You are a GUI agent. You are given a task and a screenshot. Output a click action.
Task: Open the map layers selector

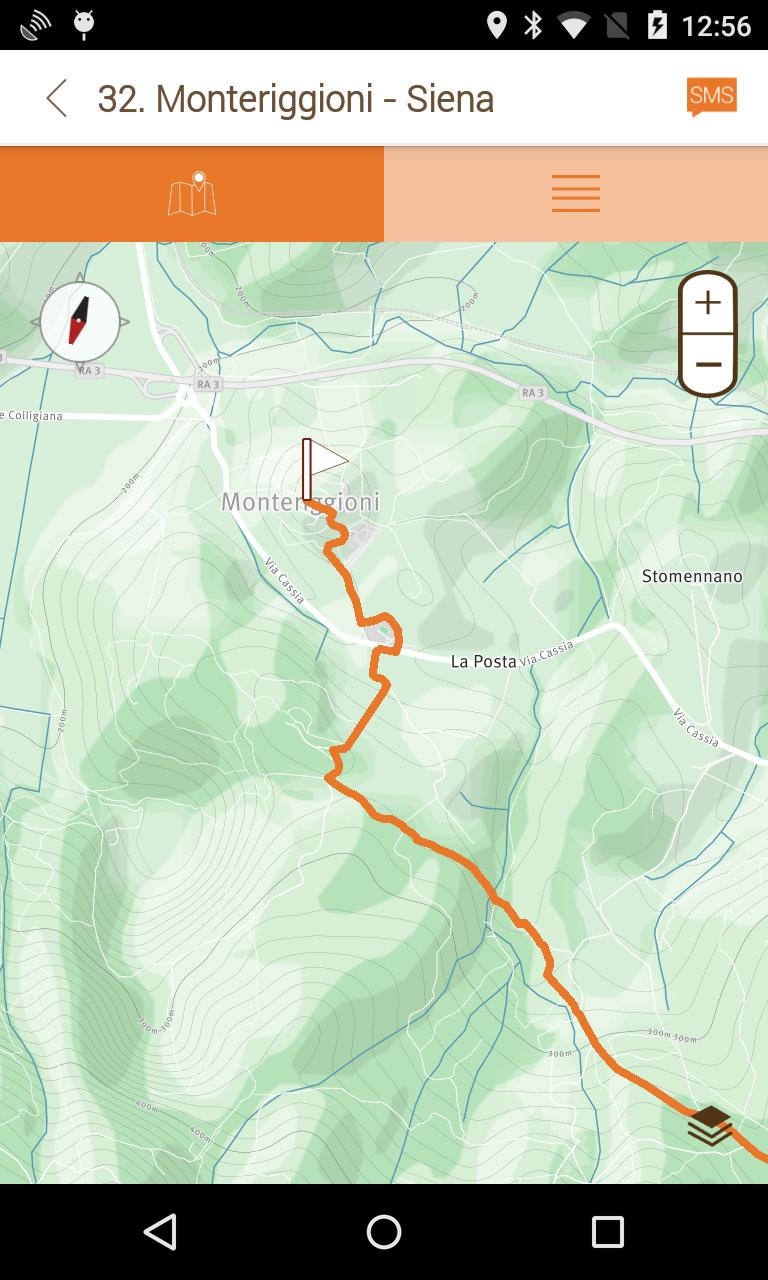click(709, 1125)
